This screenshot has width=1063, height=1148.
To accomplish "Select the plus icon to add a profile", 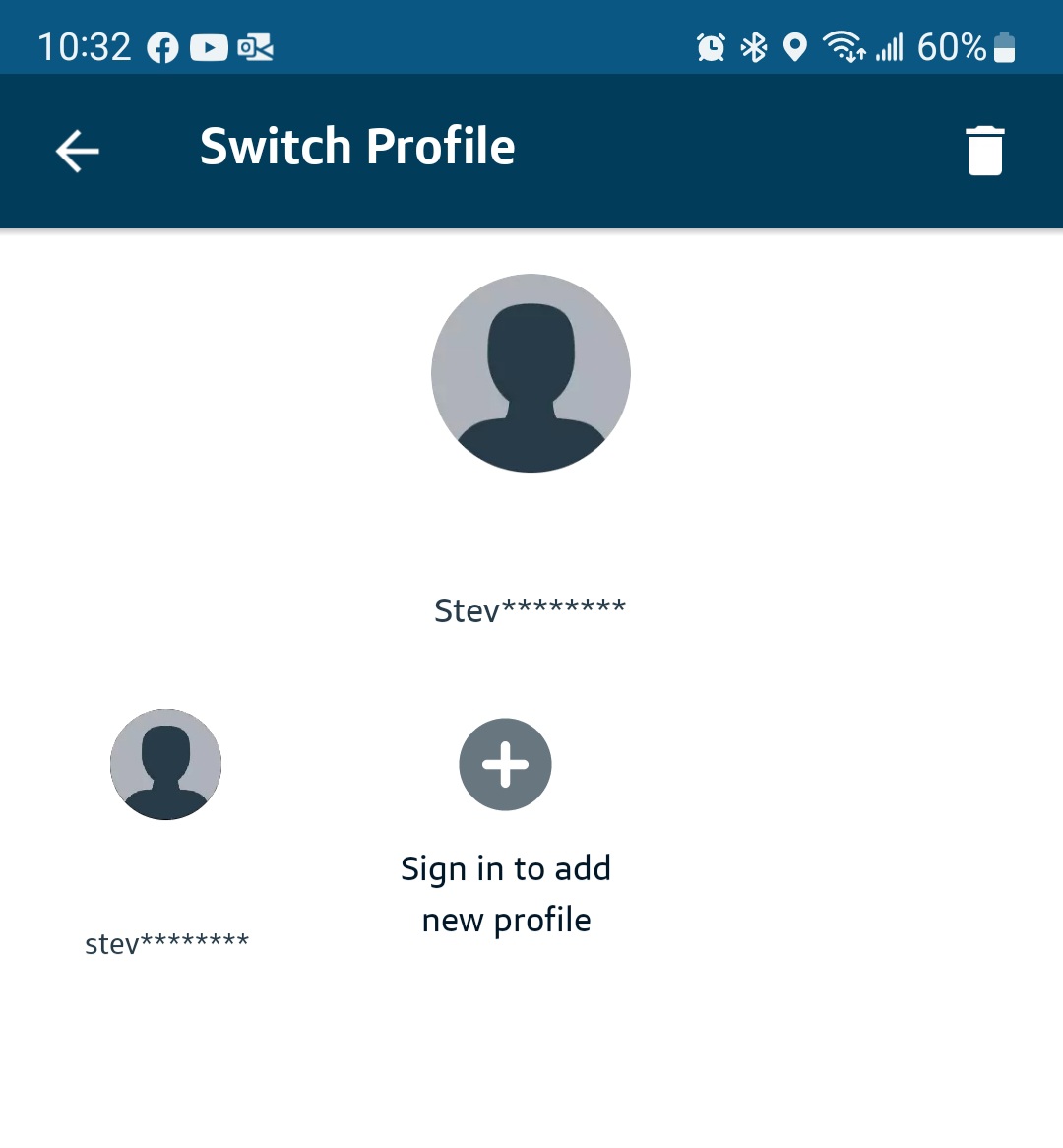I will coord(505,764).
